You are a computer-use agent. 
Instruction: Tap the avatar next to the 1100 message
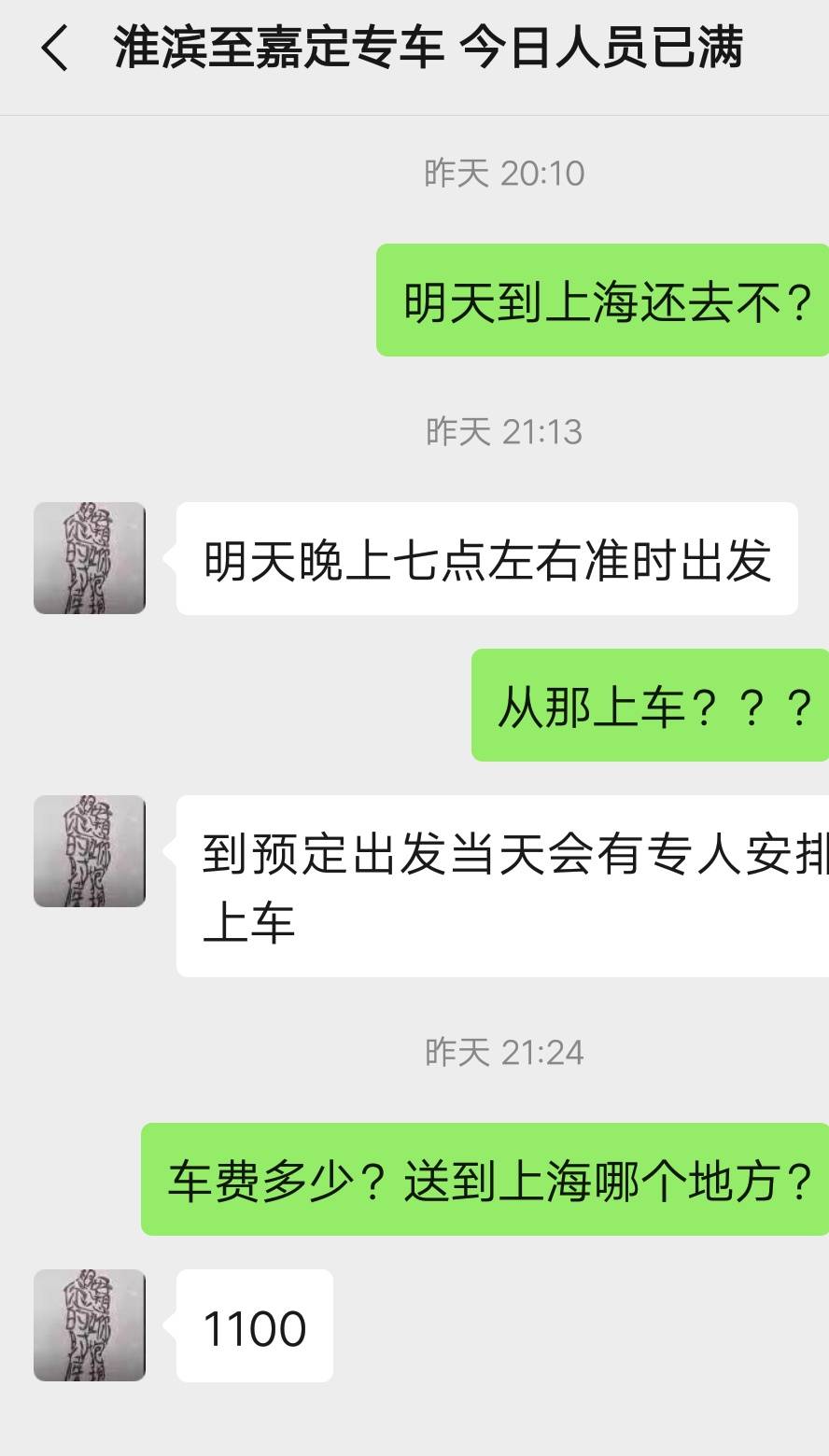[90, 1325]
